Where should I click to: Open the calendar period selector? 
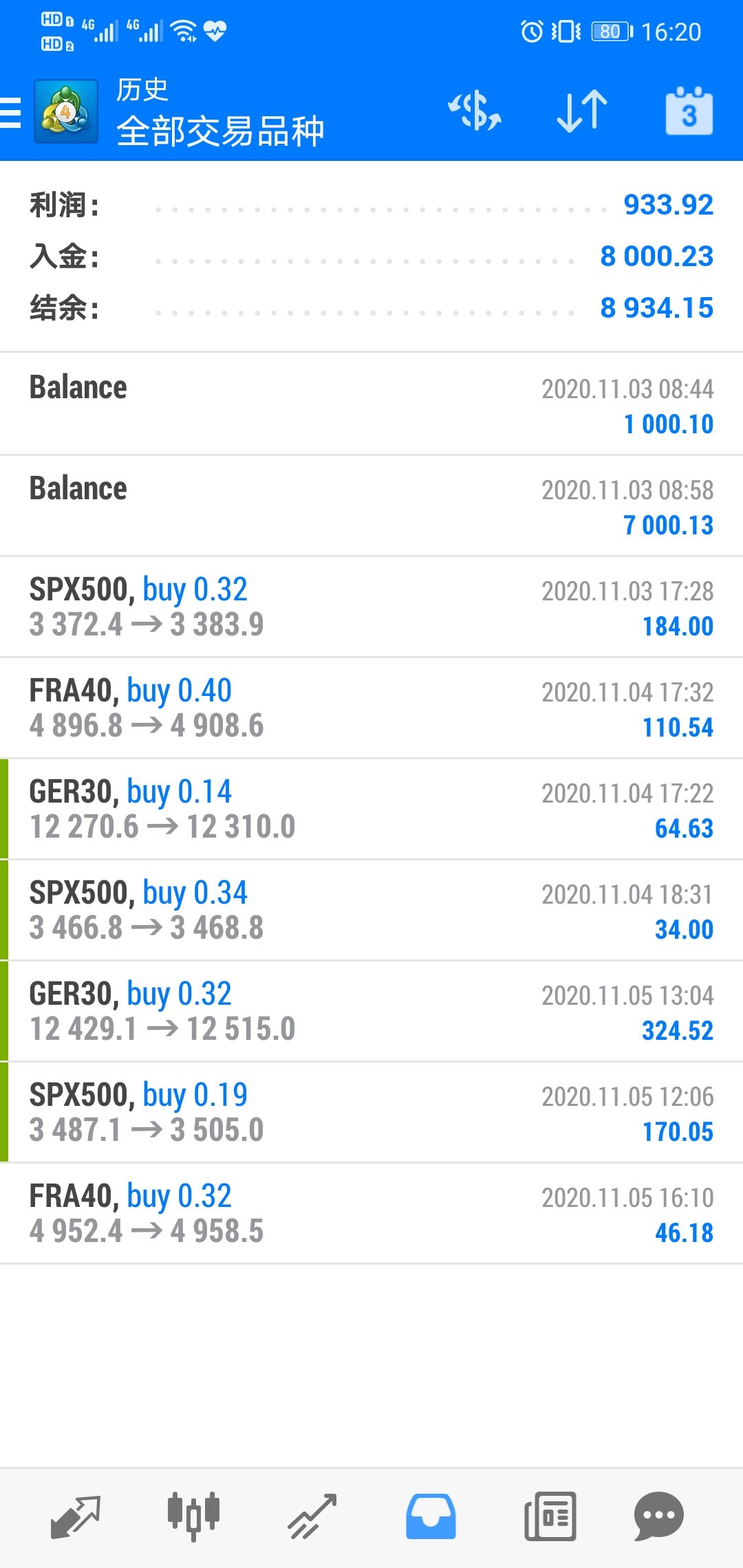point(689,111)
